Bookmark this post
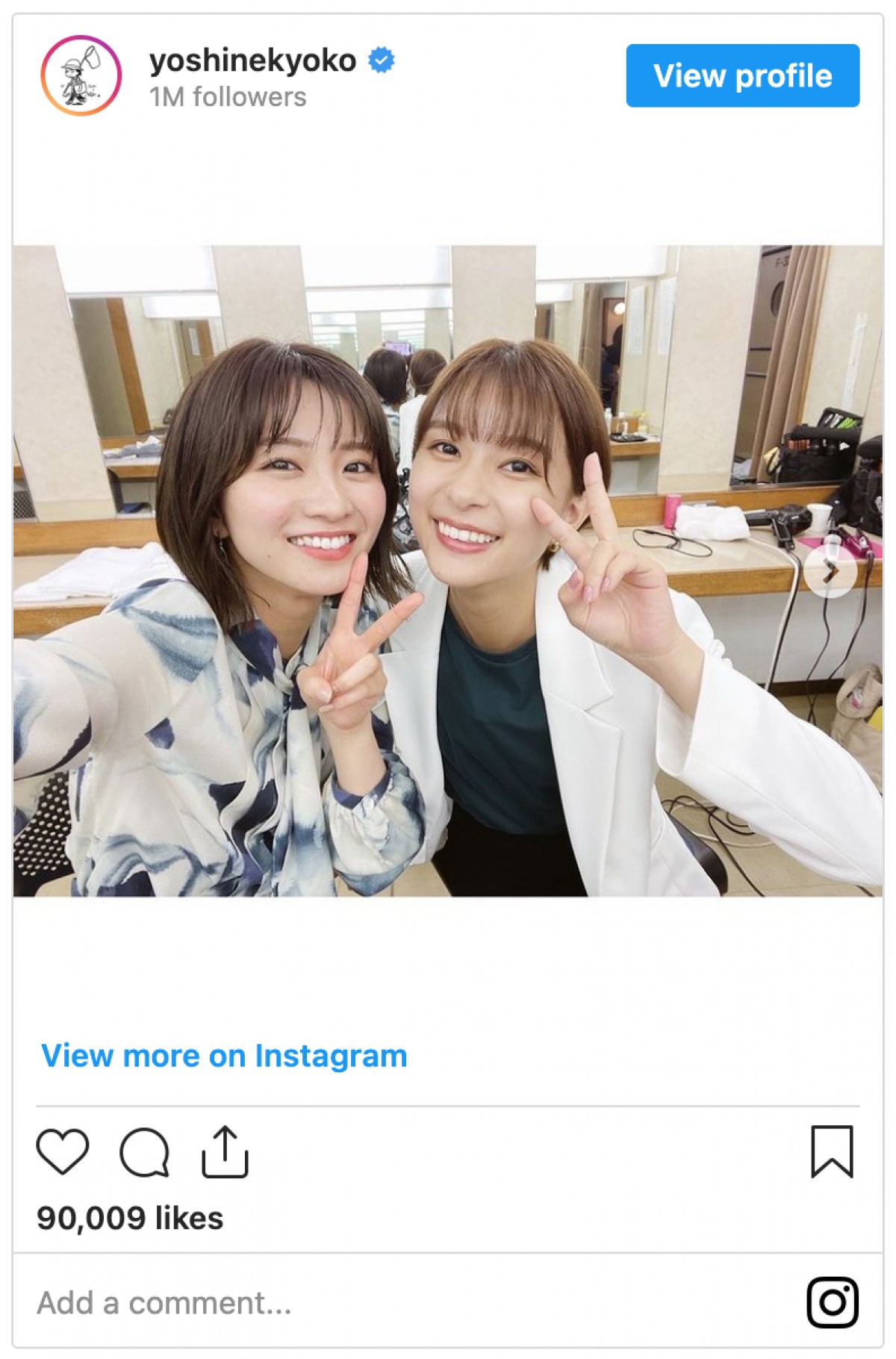 (832, 1151)
